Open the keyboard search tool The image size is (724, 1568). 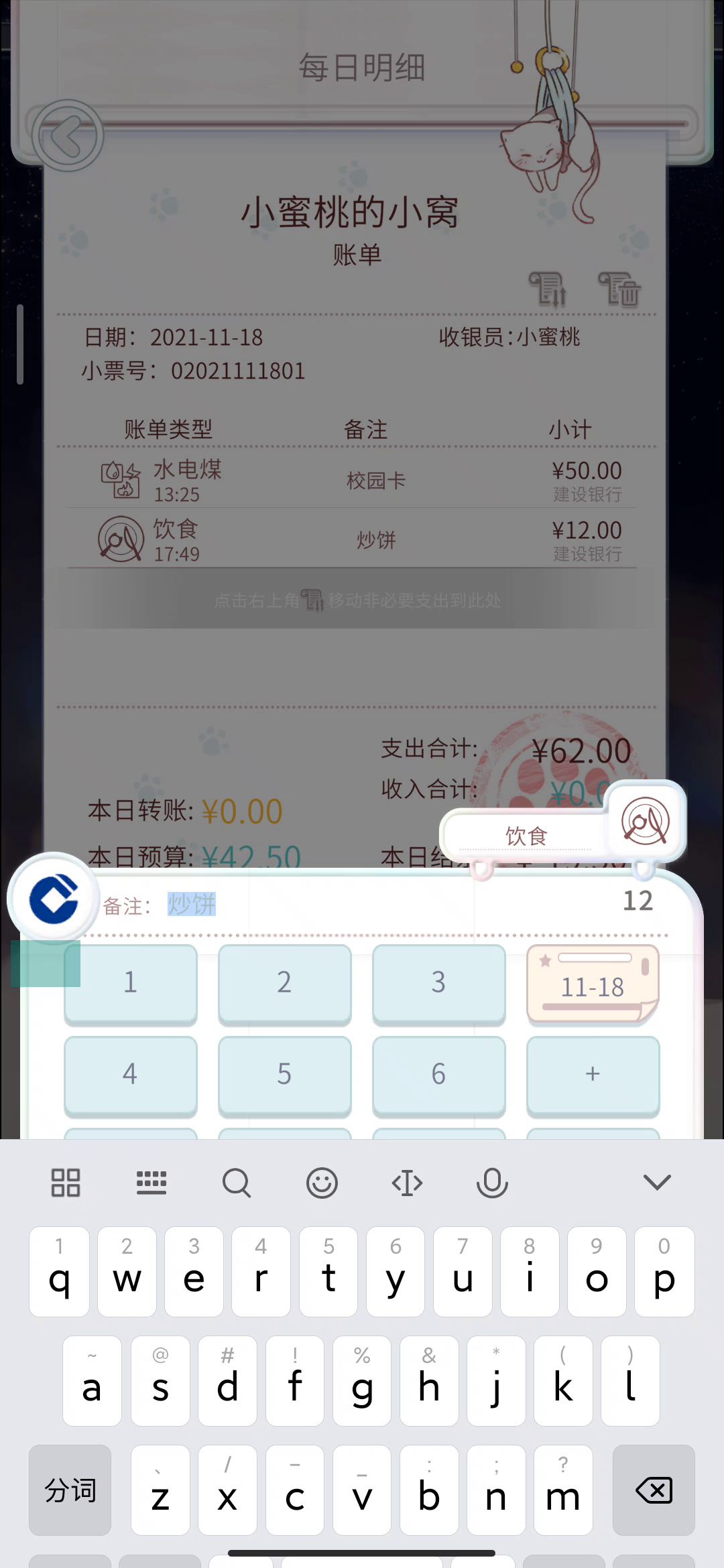tap(237, 1183)
